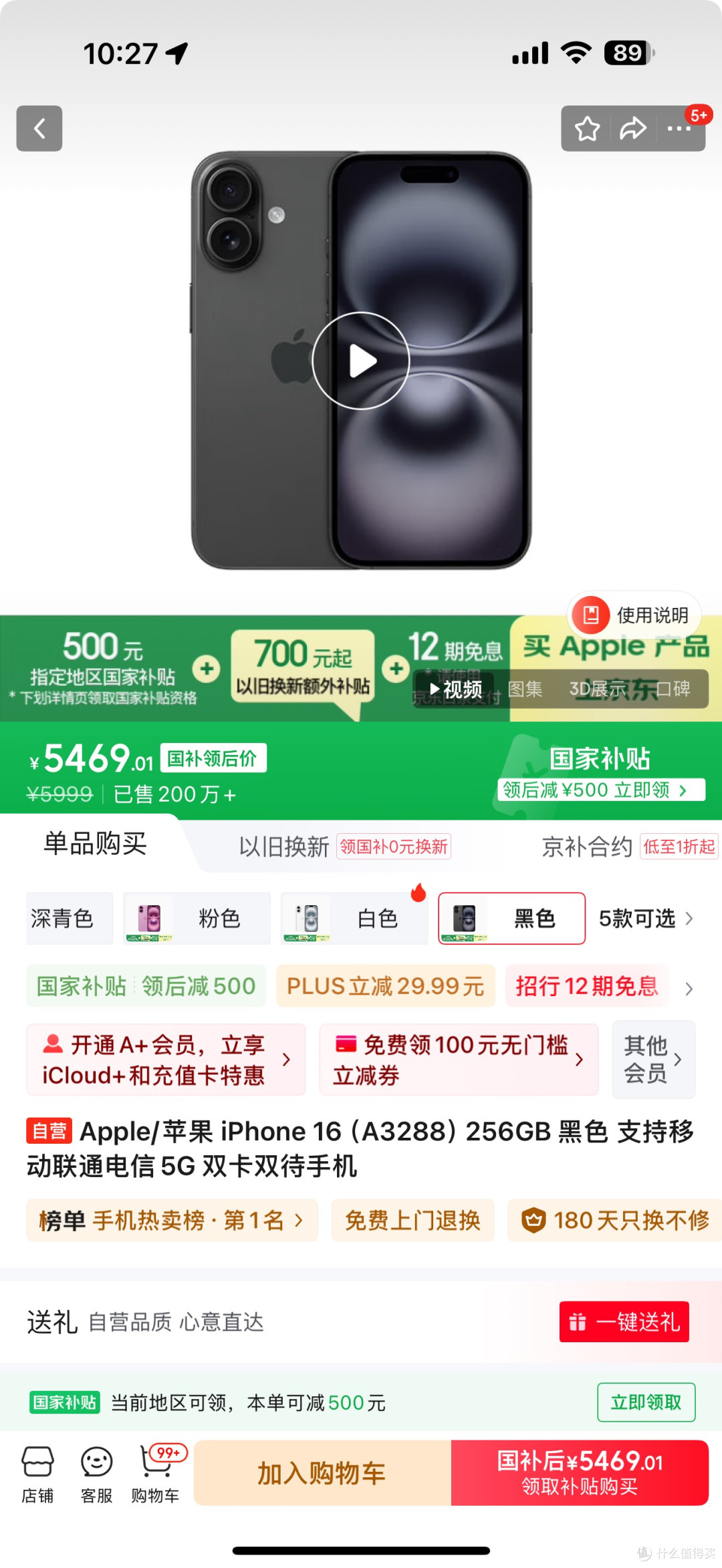722x1568 pixels.
Task: Expand the 5款可选 color options
Action: coord(646,919)
